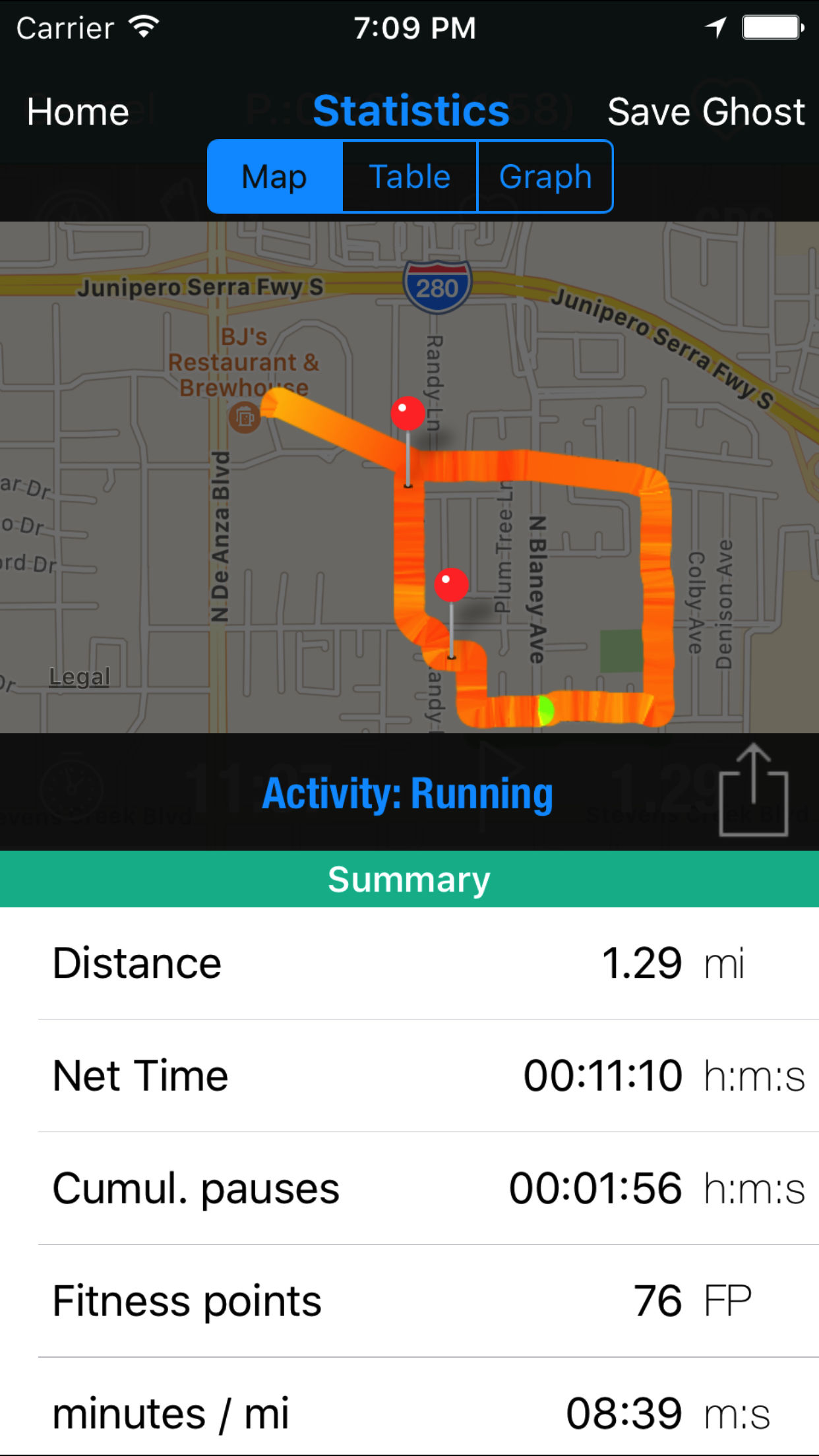The image size is (819, 1456).
Task: Select the Map segment
Action: pos(274,177)
